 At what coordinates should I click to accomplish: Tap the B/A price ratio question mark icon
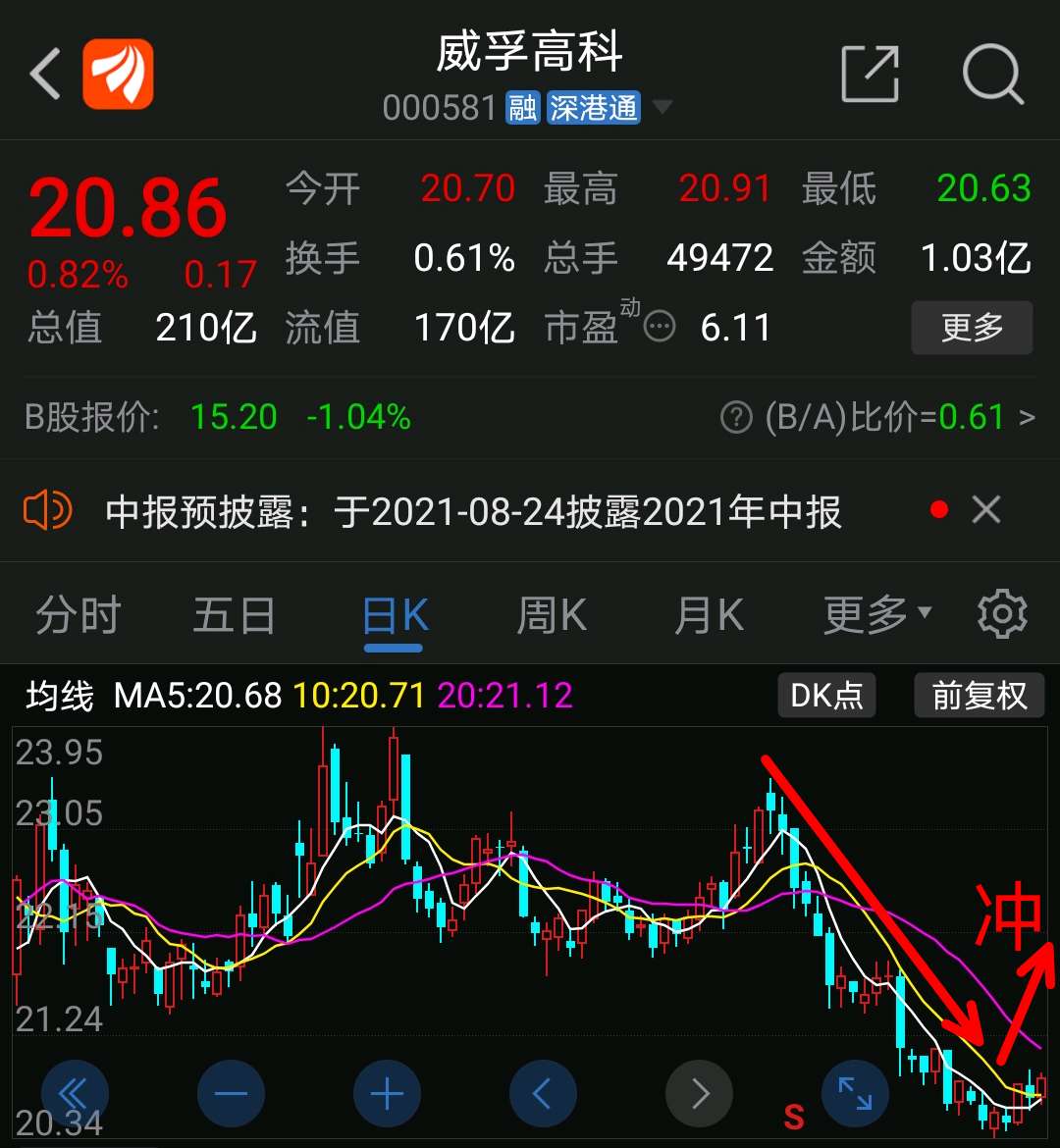(x=734, y=417)
